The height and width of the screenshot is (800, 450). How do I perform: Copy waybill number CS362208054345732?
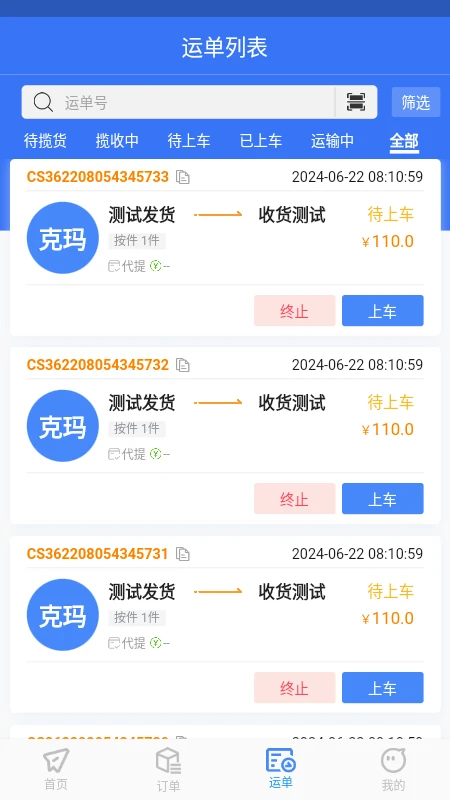[x=183, y=365]
